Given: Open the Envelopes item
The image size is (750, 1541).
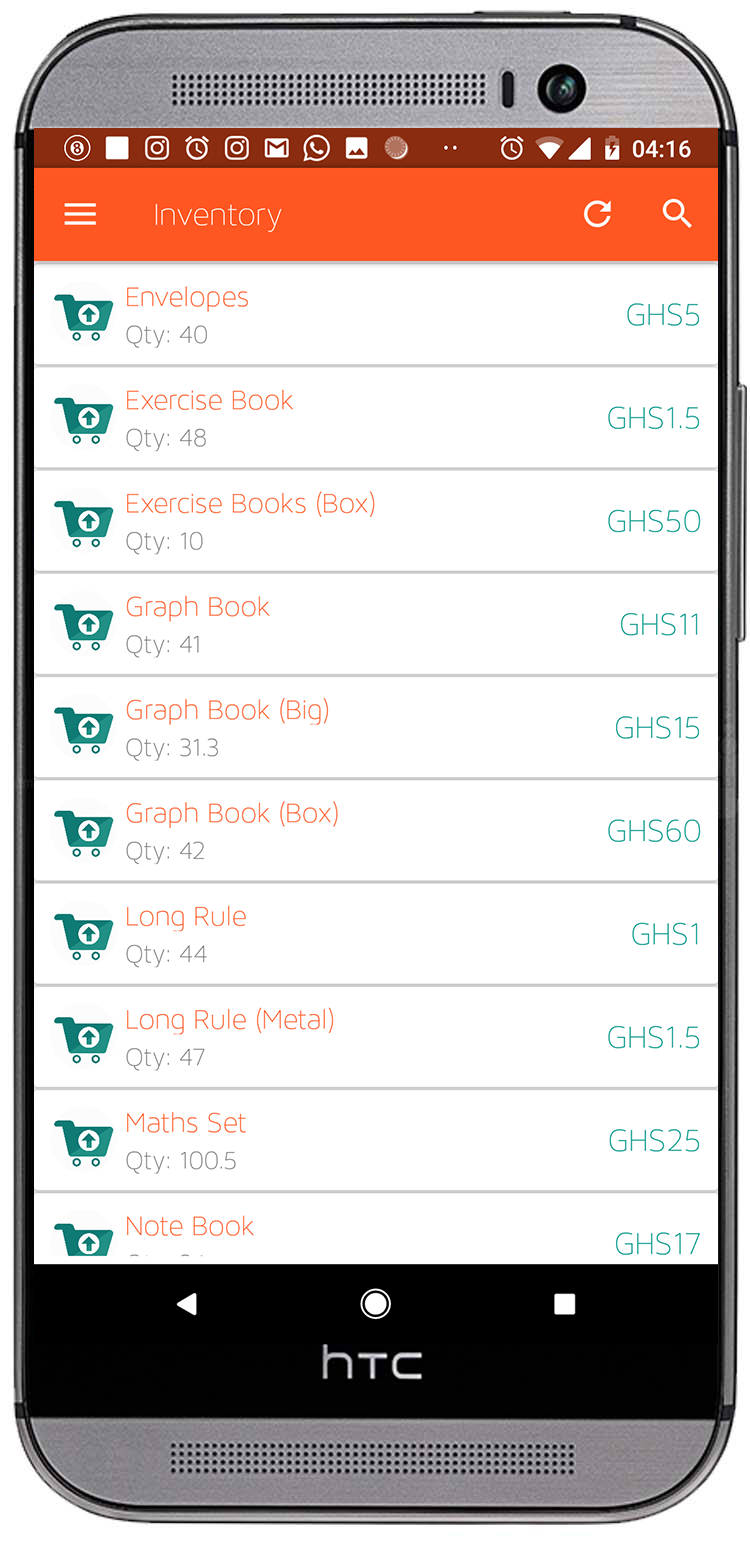Looking at the screenshot, I should coord(375,315).
